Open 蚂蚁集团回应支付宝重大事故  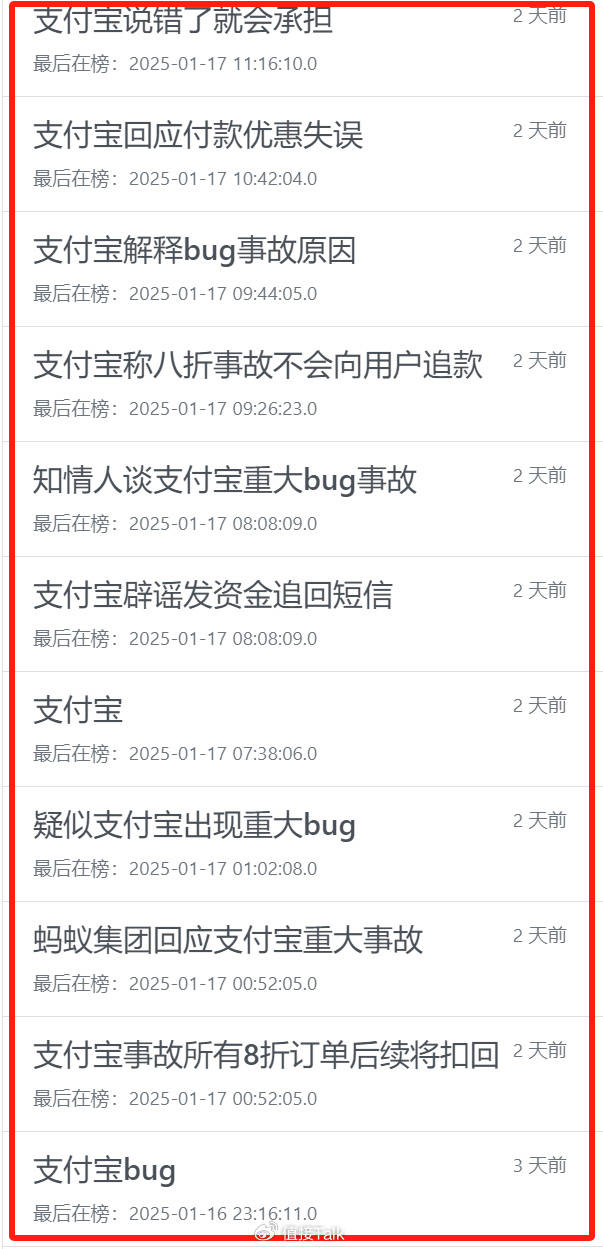[228, 941]
